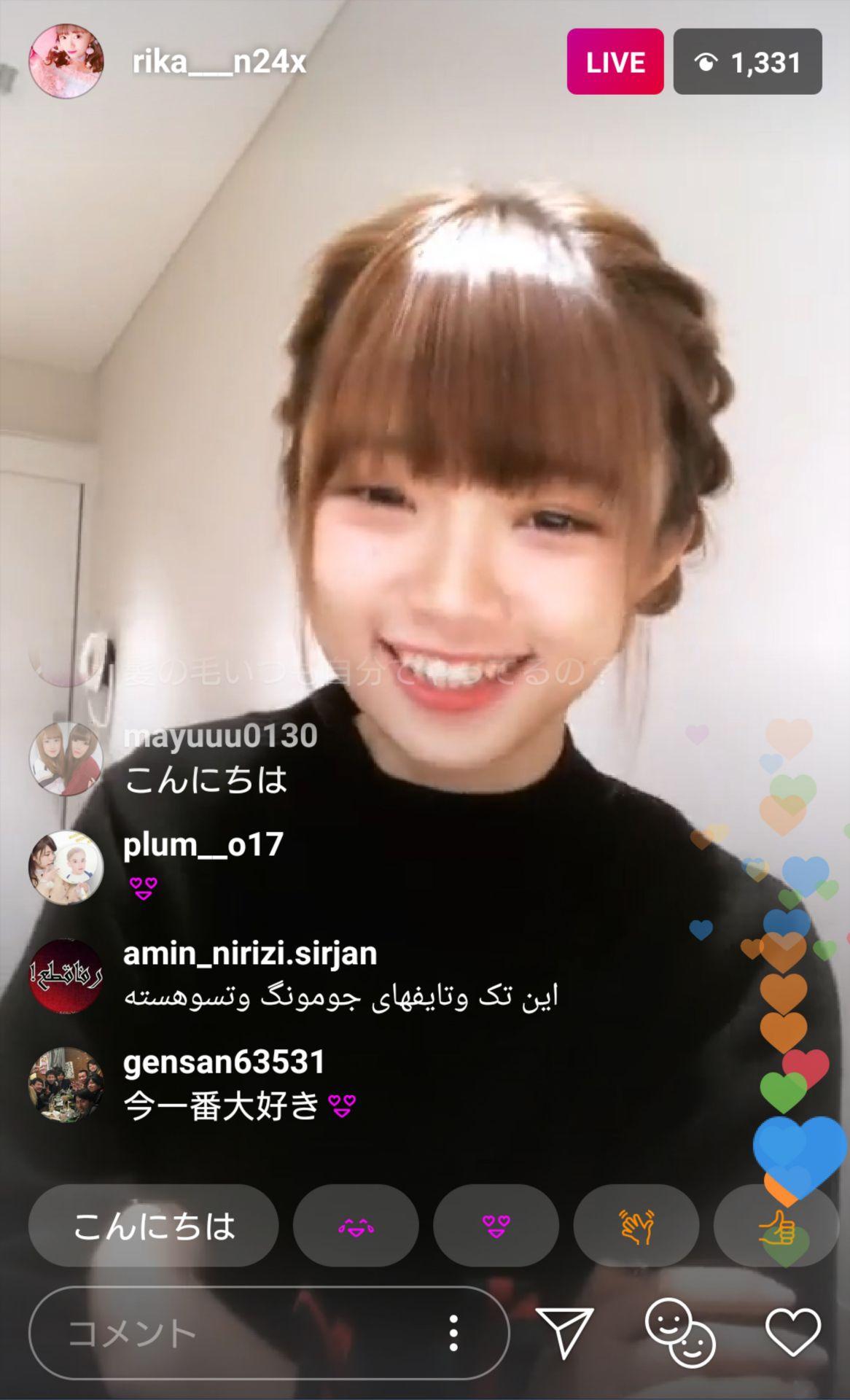Request to join the live with faces icon
The image size is (850, 1400).
click(679, 1332)
